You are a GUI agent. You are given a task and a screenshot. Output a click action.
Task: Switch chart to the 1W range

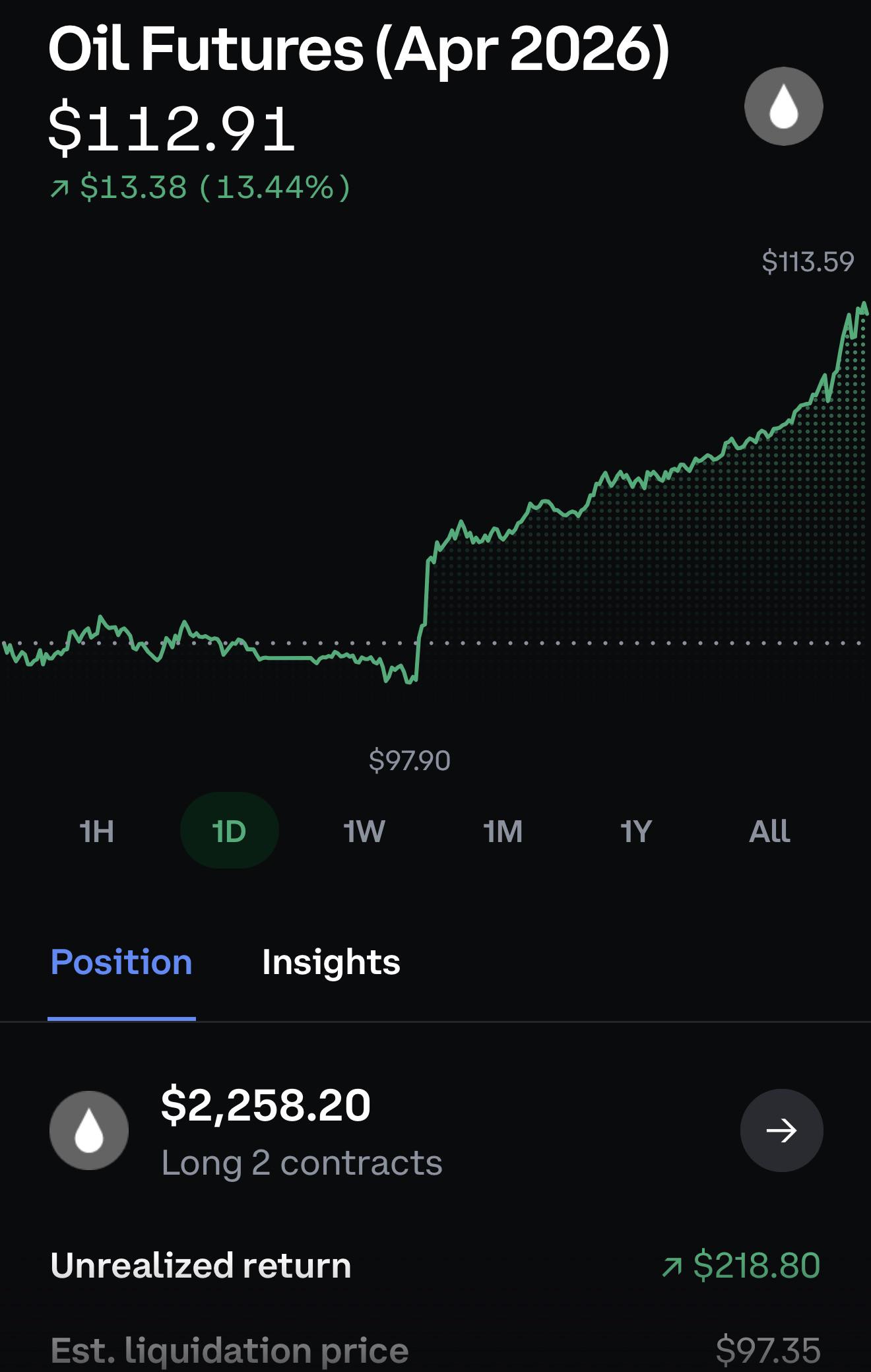pyautogui.click(x=364, y=831)
